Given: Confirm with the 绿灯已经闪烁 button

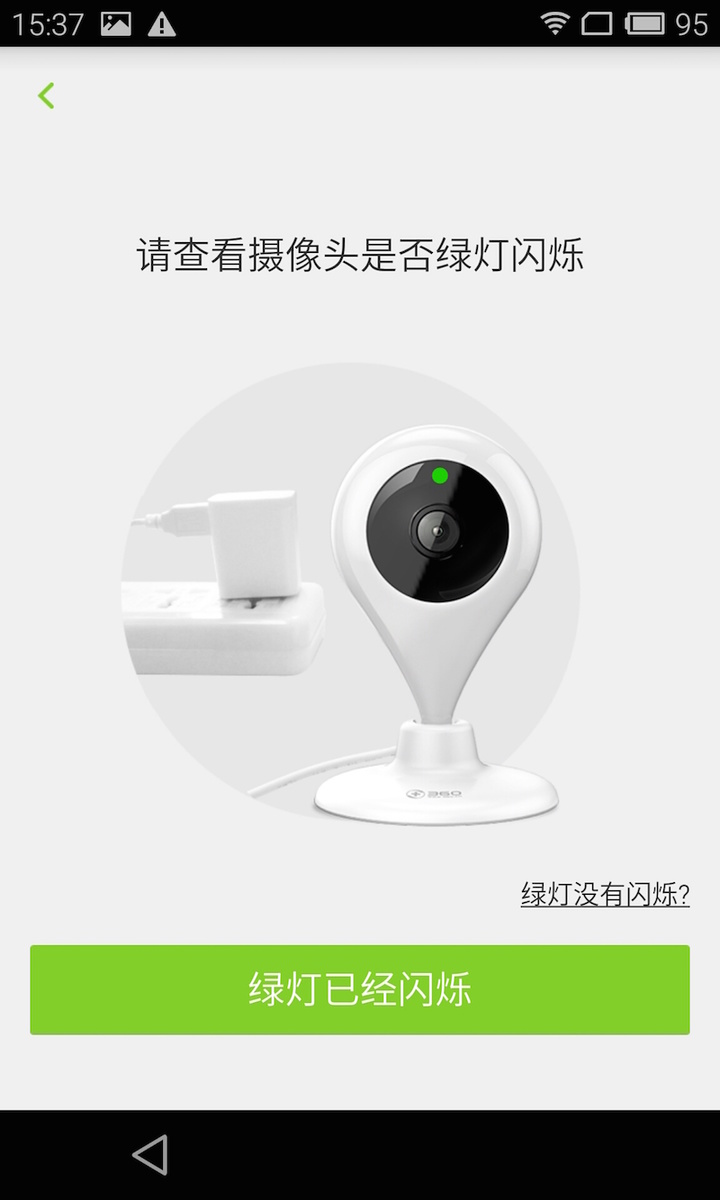Looking at the screenshot, I should (360, 990).
